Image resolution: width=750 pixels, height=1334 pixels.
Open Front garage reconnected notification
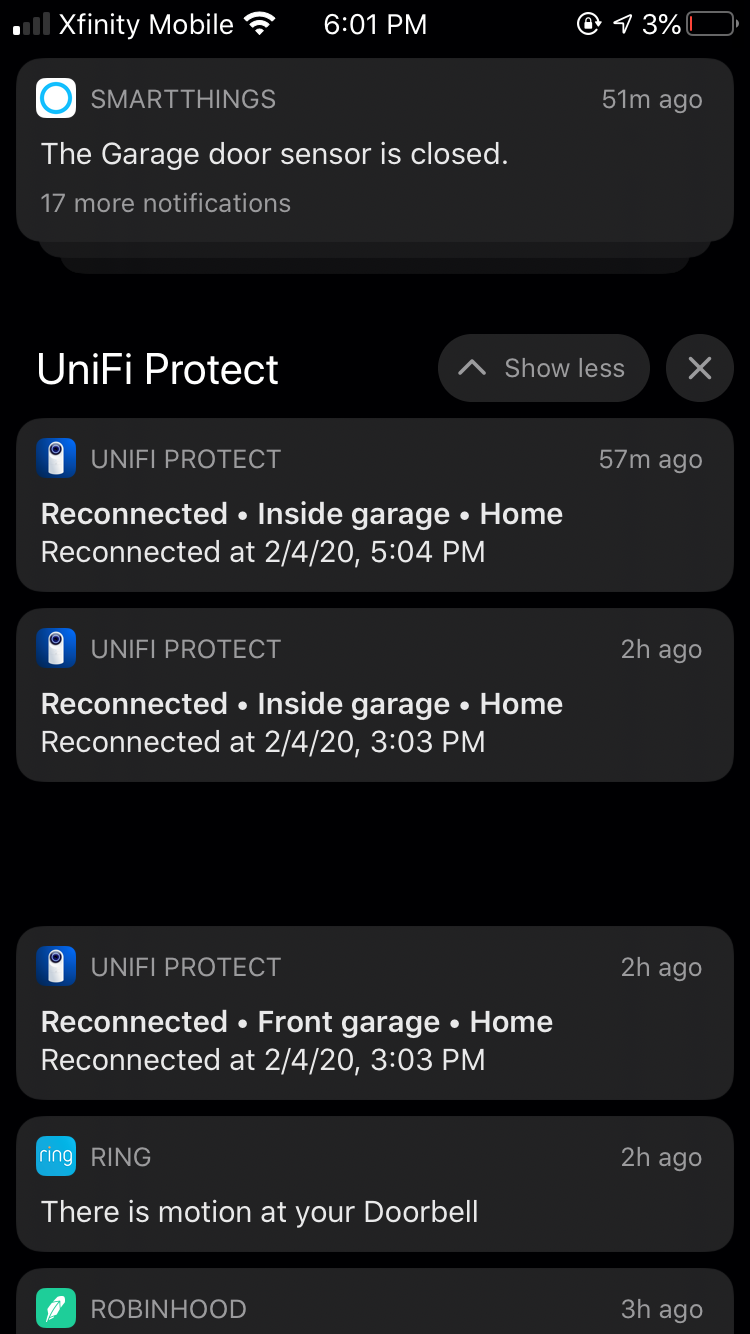374,1013
